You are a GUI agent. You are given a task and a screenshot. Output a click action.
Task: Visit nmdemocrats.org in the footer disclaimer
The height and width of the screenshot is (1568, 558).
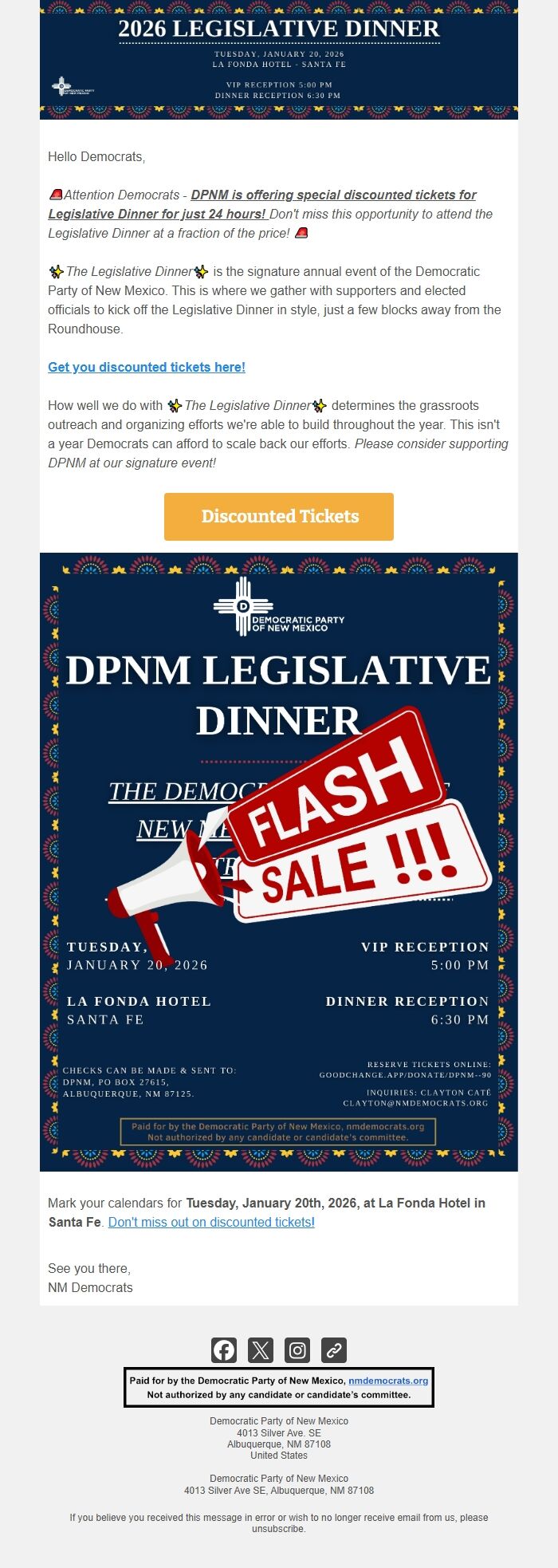click(388, 1381)
